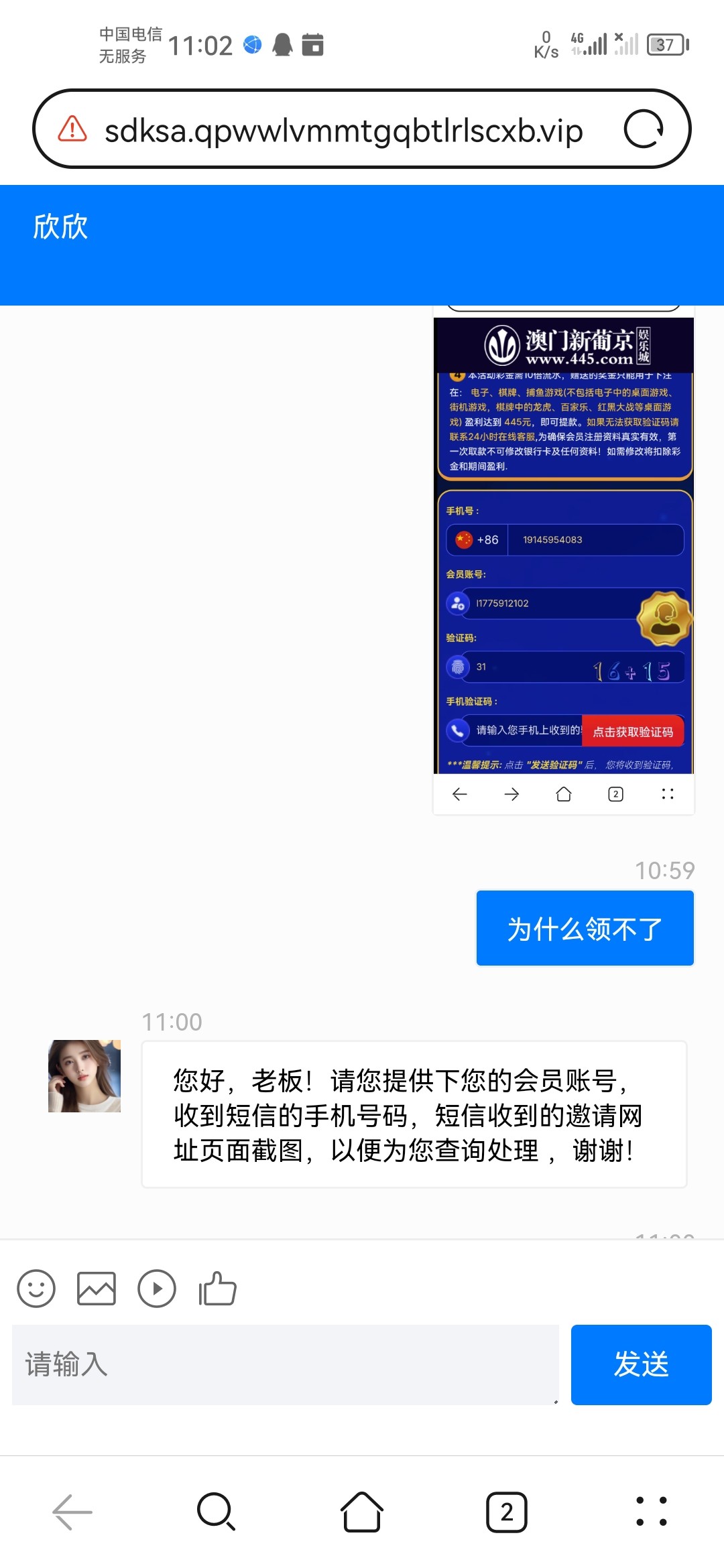Screen dimensions: 724x1568
Task: Open the browser's four-dot menu
Action: [652, 1512]
